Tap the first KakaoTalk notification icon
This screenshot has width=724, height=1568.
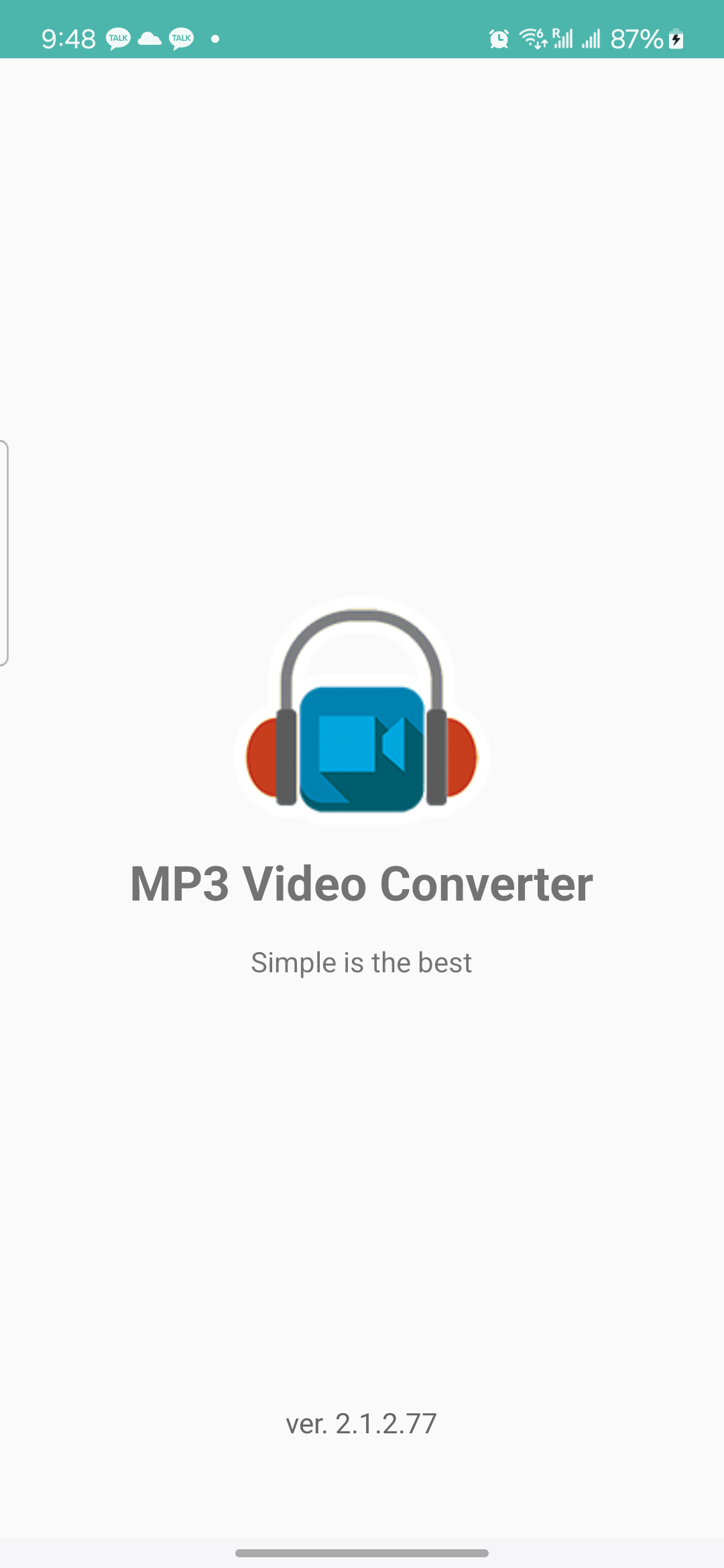[x=117, y=39]
